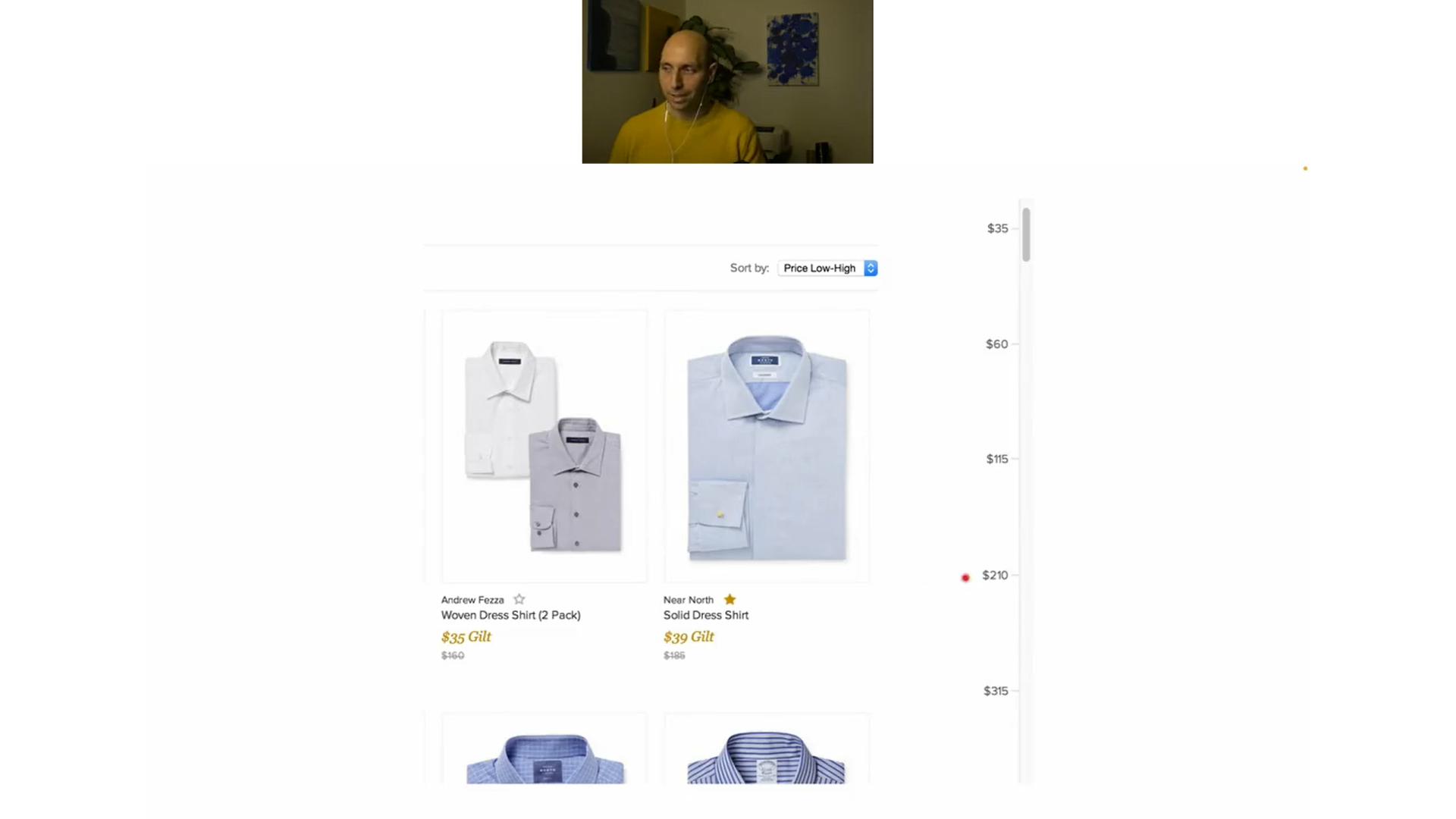Jump to the $210 mark on price scale

pyautogui.click(x=996, y=576)
